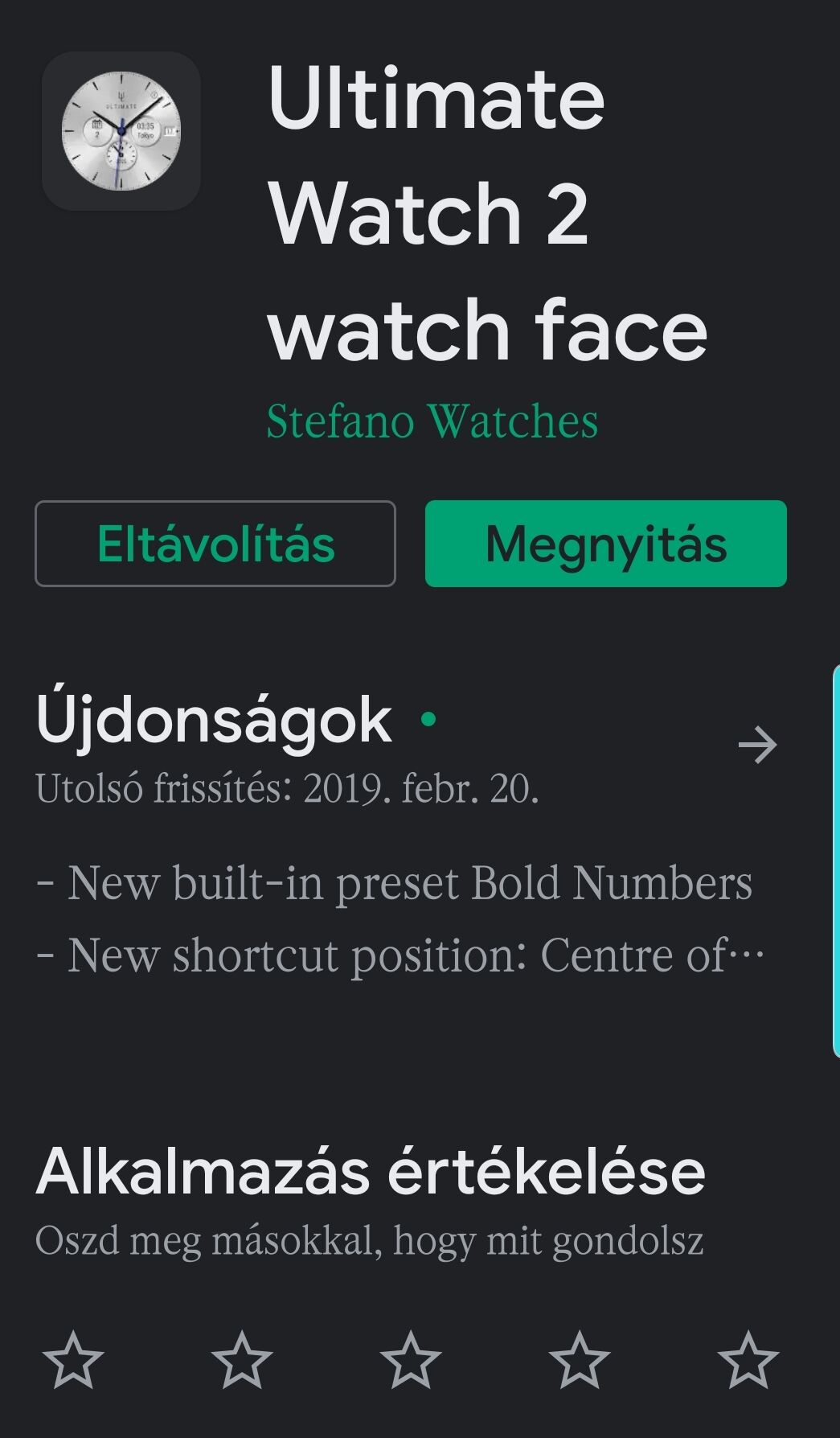Screen dimensions: 840x1438
Task: Rate the app two stars
Action: (242, 1360)
